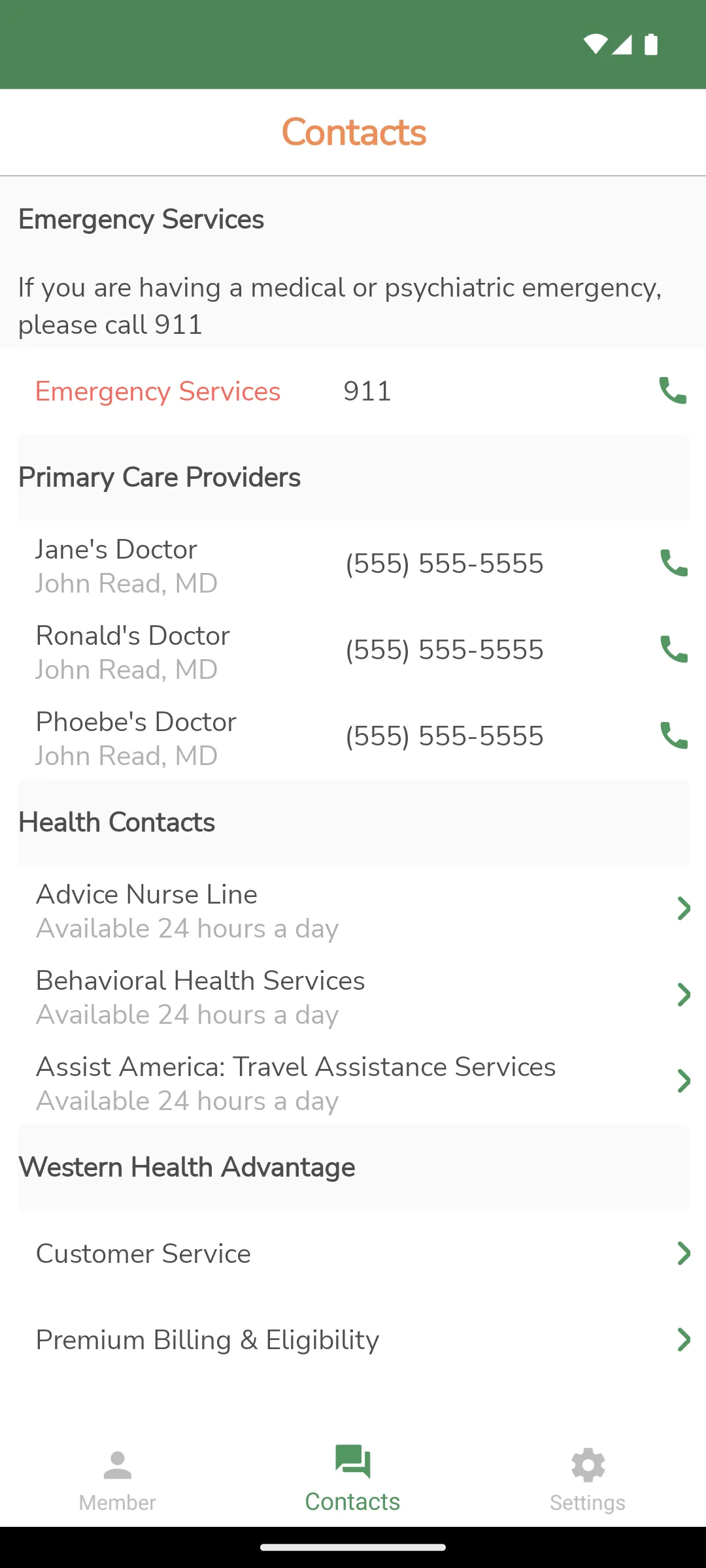Call Ronald's Doctor using phone icon
This screenshot has width=706, height=1568.
[674, 649]
